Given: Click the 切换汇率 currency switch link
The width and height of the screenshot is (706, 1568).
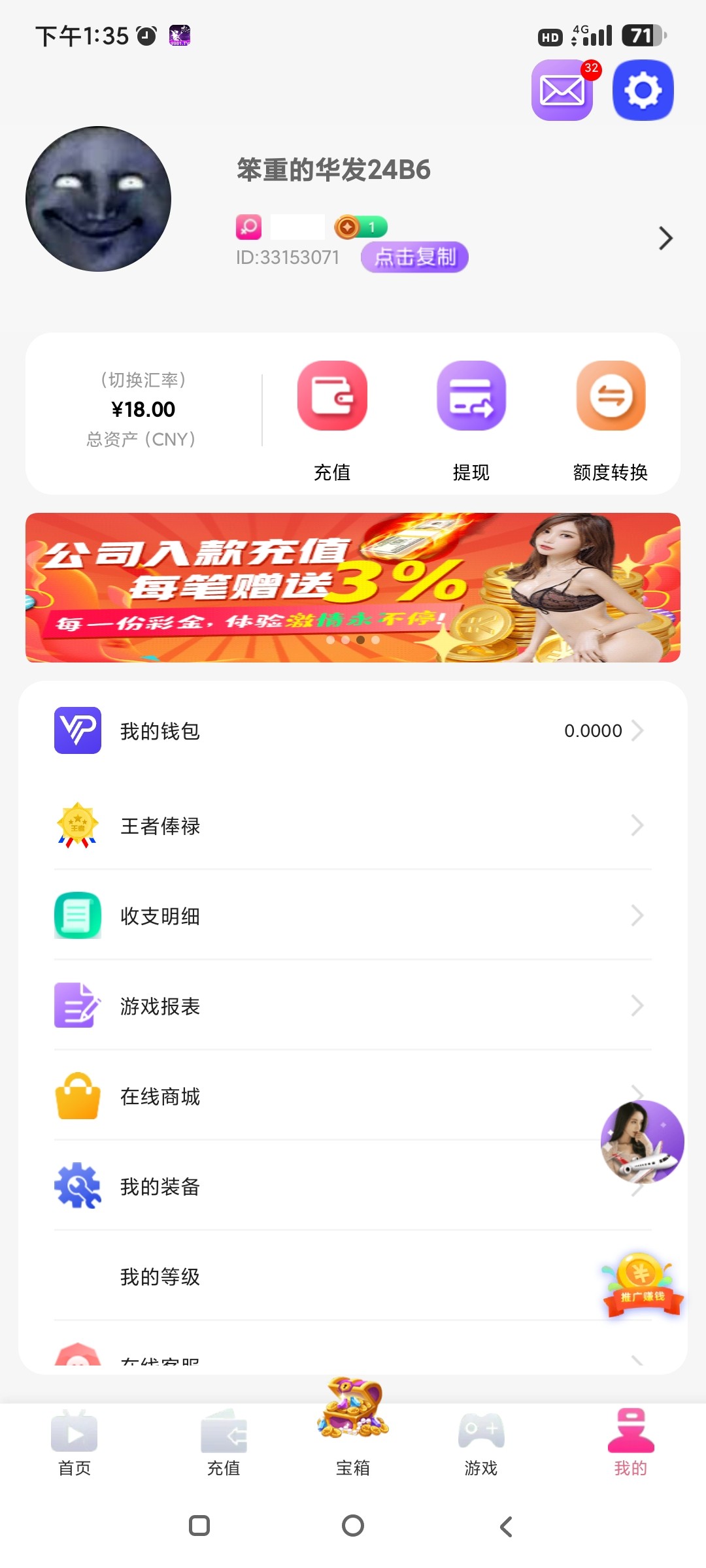Looking at the screenshot, I should point(143,380).
